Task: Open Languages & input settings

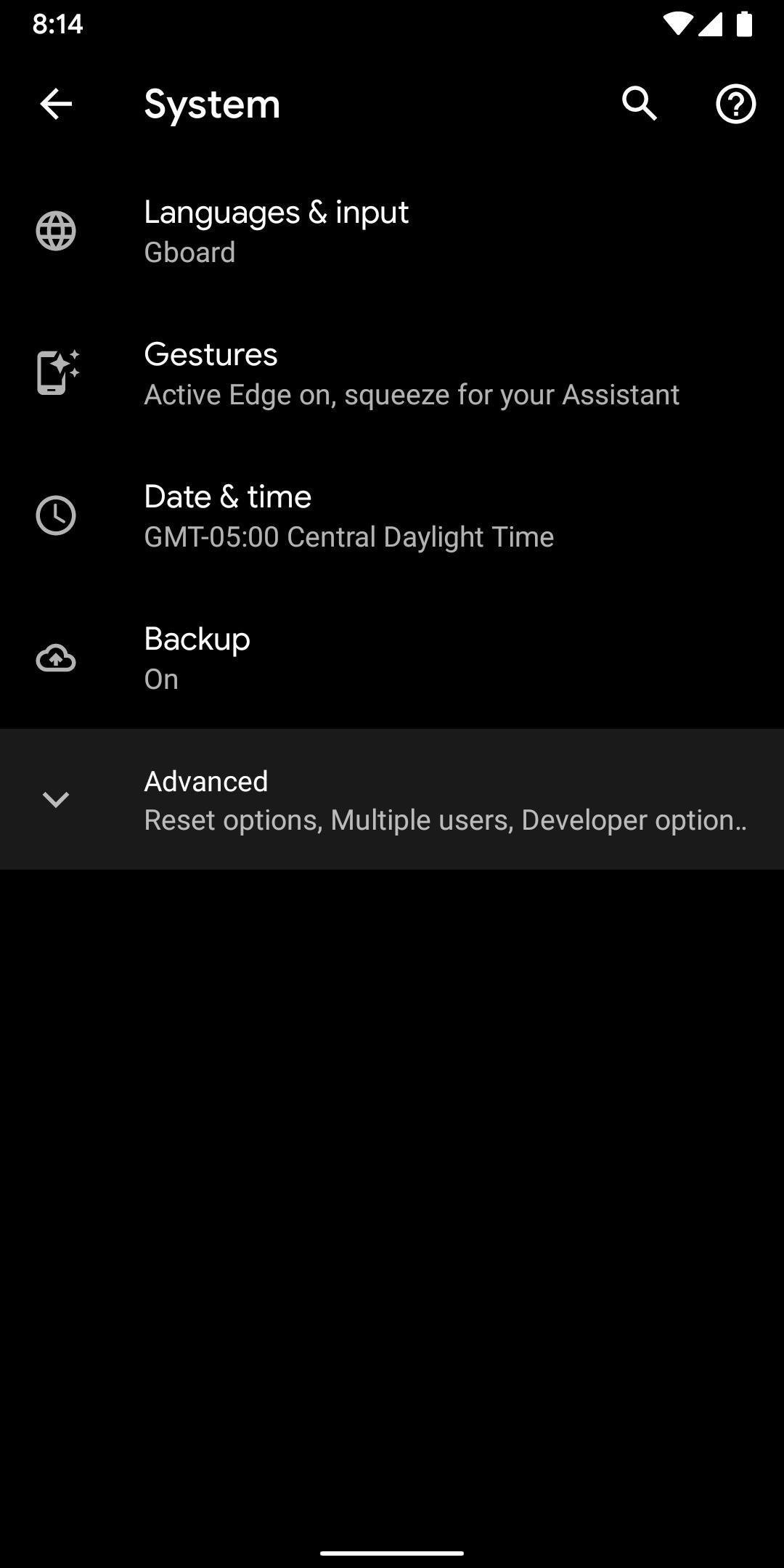Action: pos(392,231)
